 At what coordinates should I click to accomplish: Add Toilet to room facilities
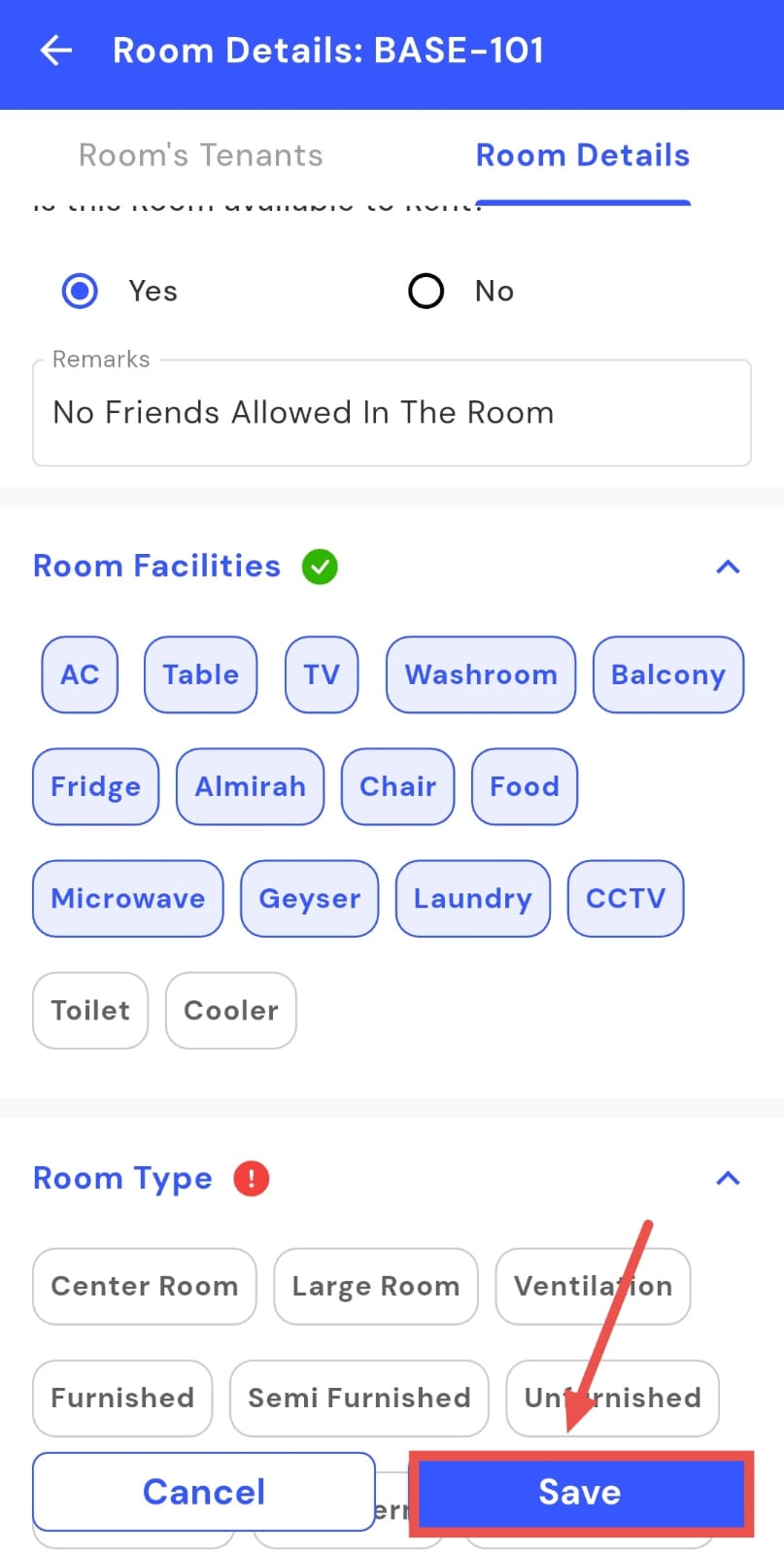pyautogui.click(x=90, y=1011)
